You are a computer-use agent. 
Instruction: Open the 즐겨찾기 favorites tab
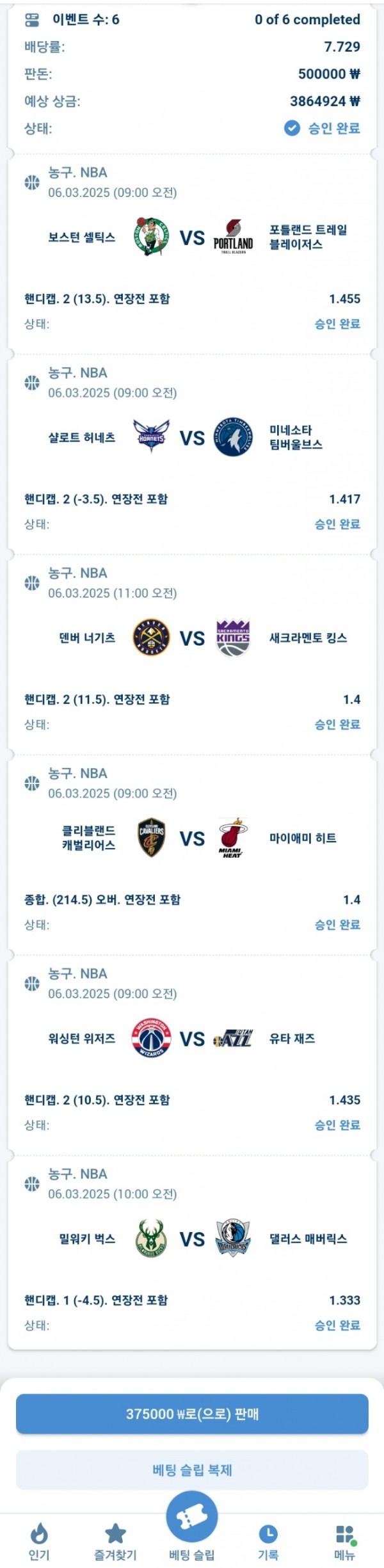(115, 1542)
